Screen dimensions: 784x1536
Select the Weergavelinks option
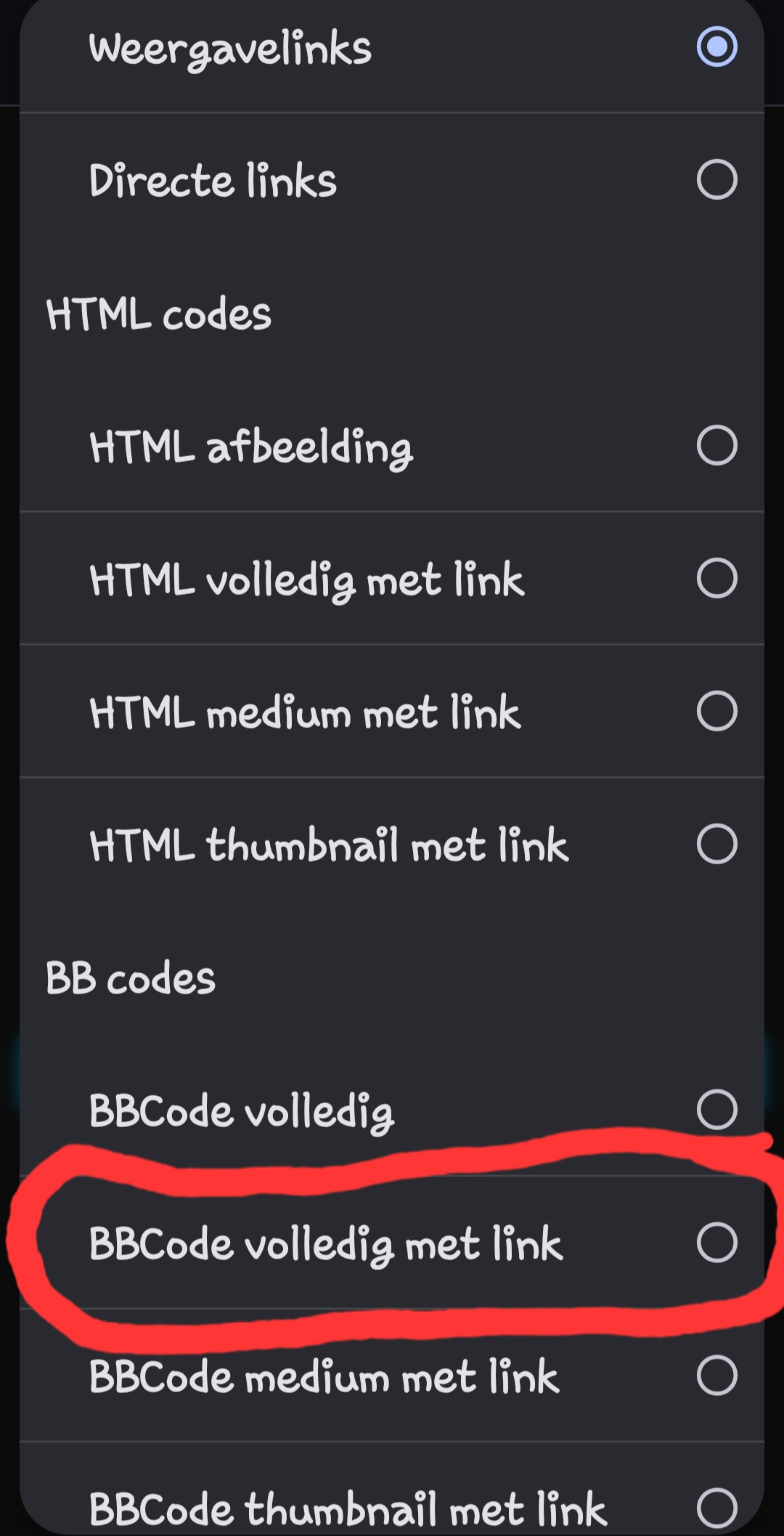pyautogui.click(x=392, y=48)
